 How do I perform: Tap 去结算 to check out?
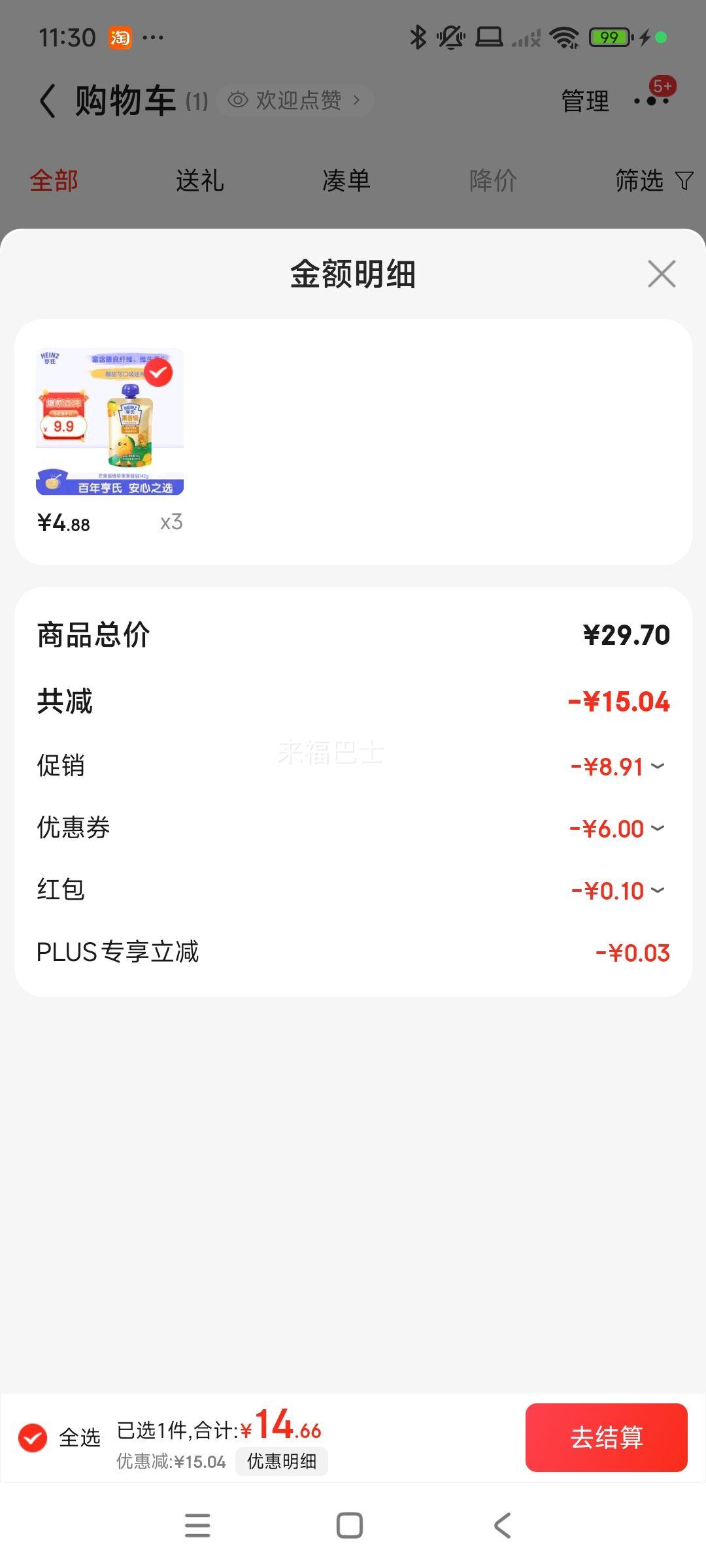(606, 1437)
